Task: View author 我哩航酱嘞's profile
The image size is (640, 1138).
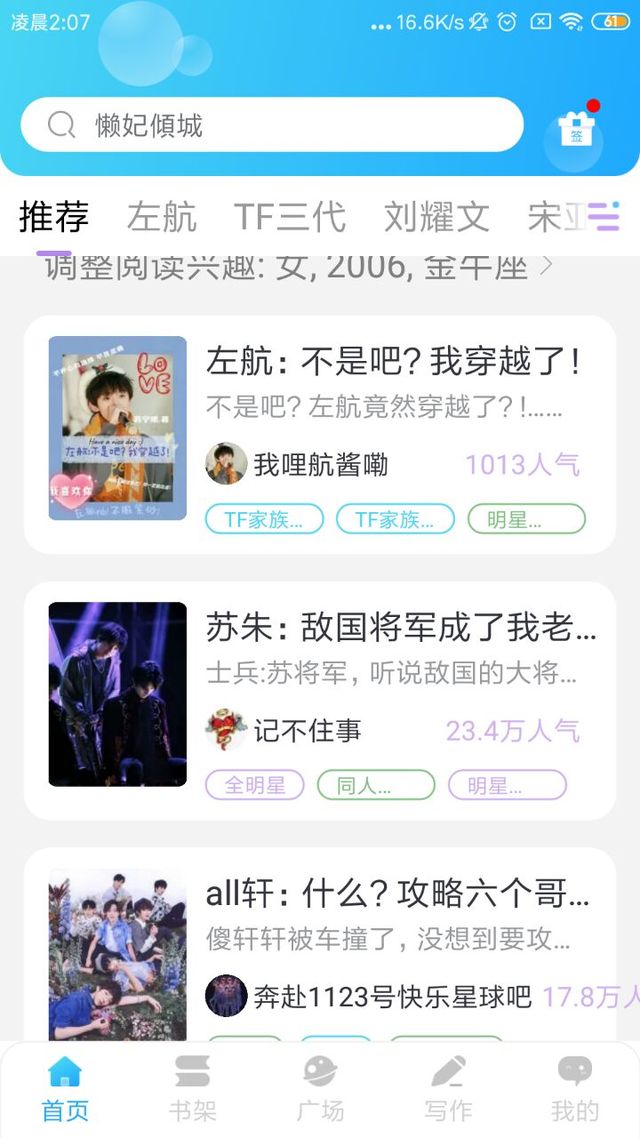Action: (x=320, y=464)
